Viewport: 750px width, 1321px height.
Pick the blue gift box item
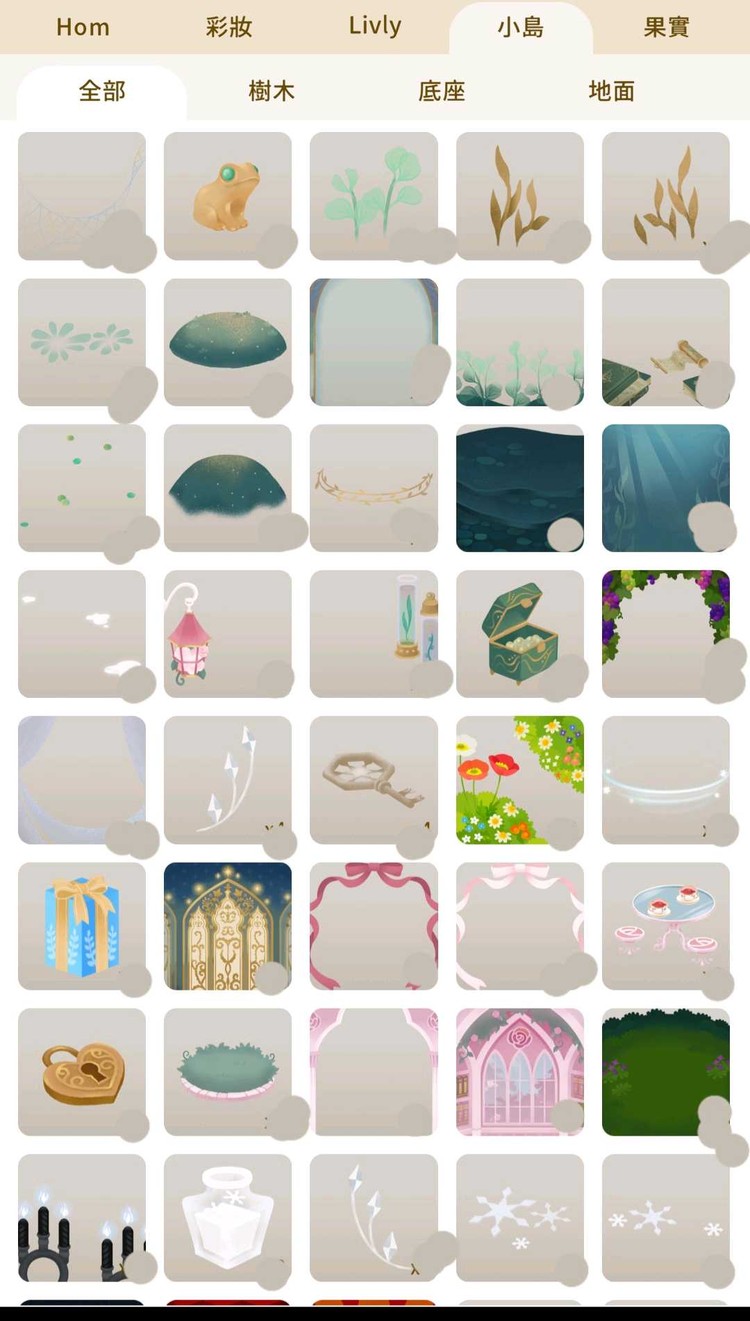82,925
